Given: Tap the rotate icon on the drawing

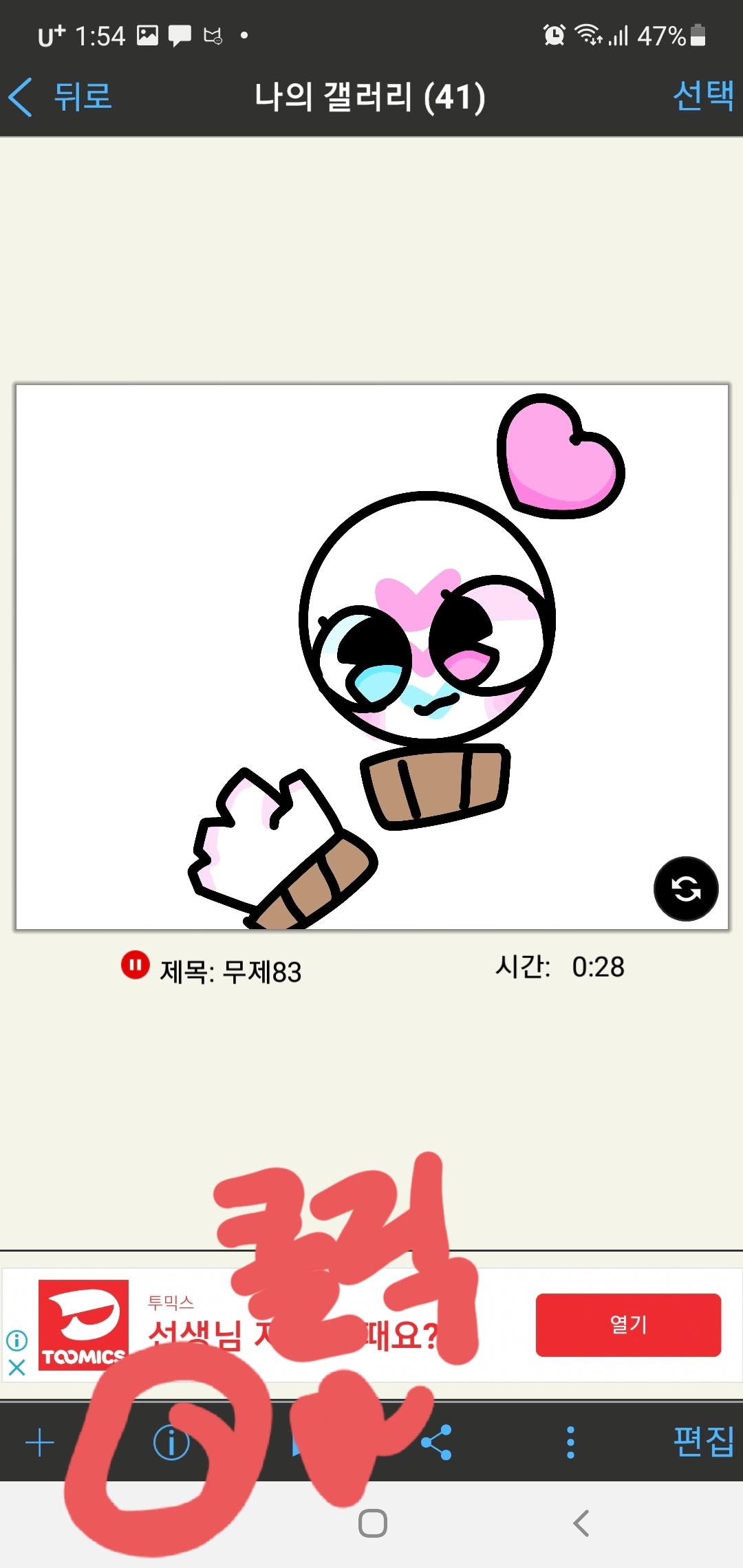Looking at the screenshot, I should tap(685, 889).
